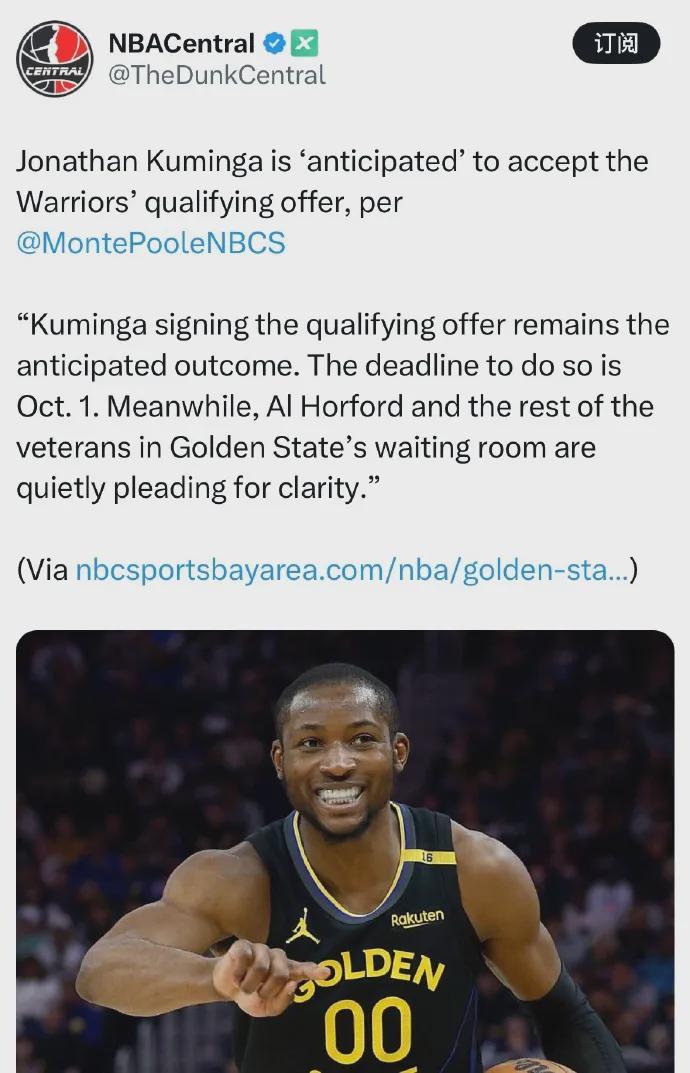This screenshot has width=690, height=1073.
Task: View the Kuminga photo in full
Action: [345, 850]
